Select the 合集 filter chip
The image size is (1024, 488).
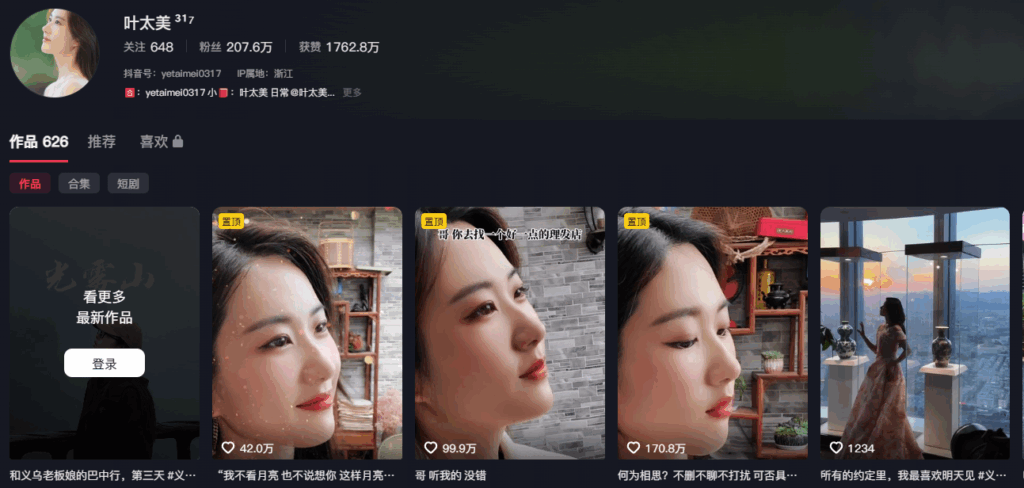pos(79,183)
